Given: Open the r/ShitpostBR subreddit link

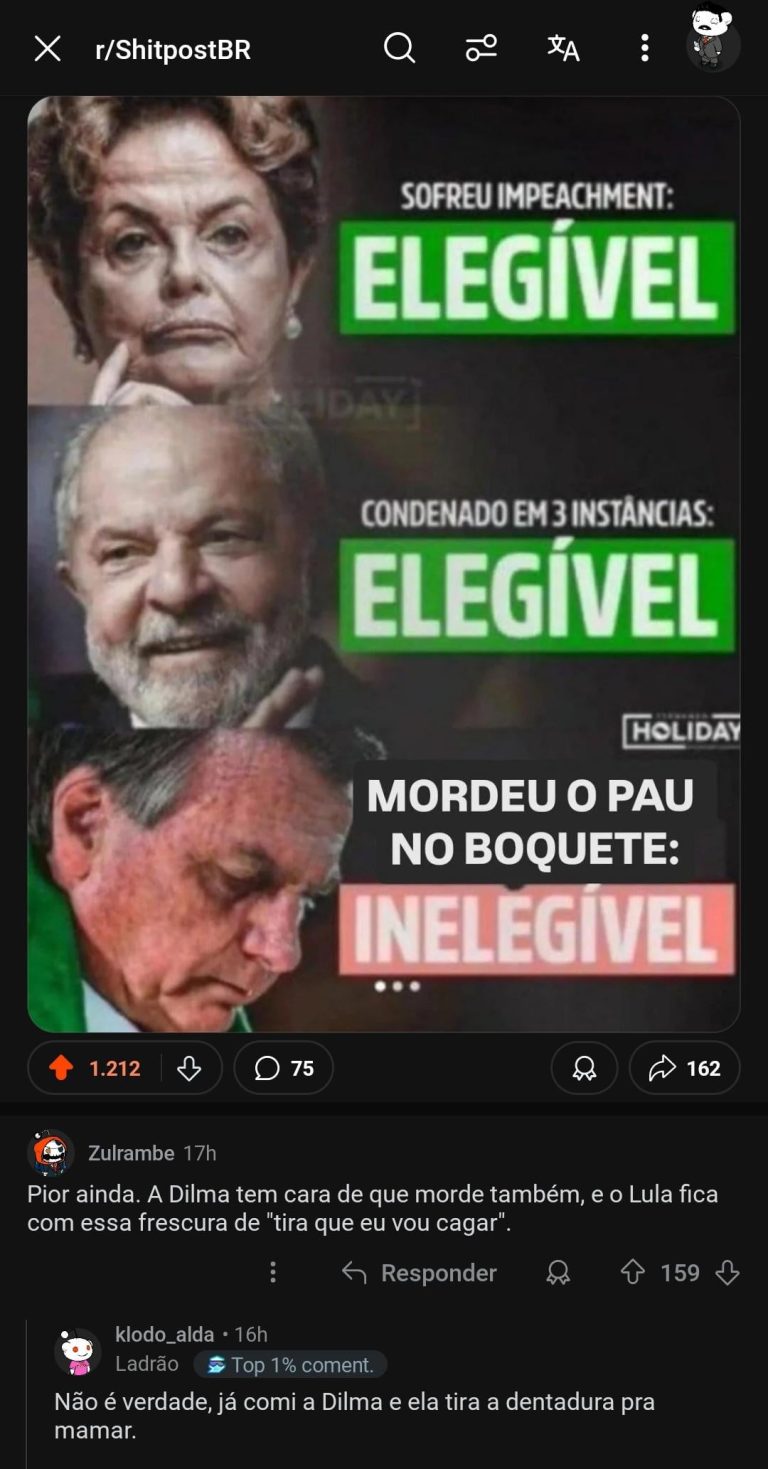Looking at the screenshot, I should 172,50.
